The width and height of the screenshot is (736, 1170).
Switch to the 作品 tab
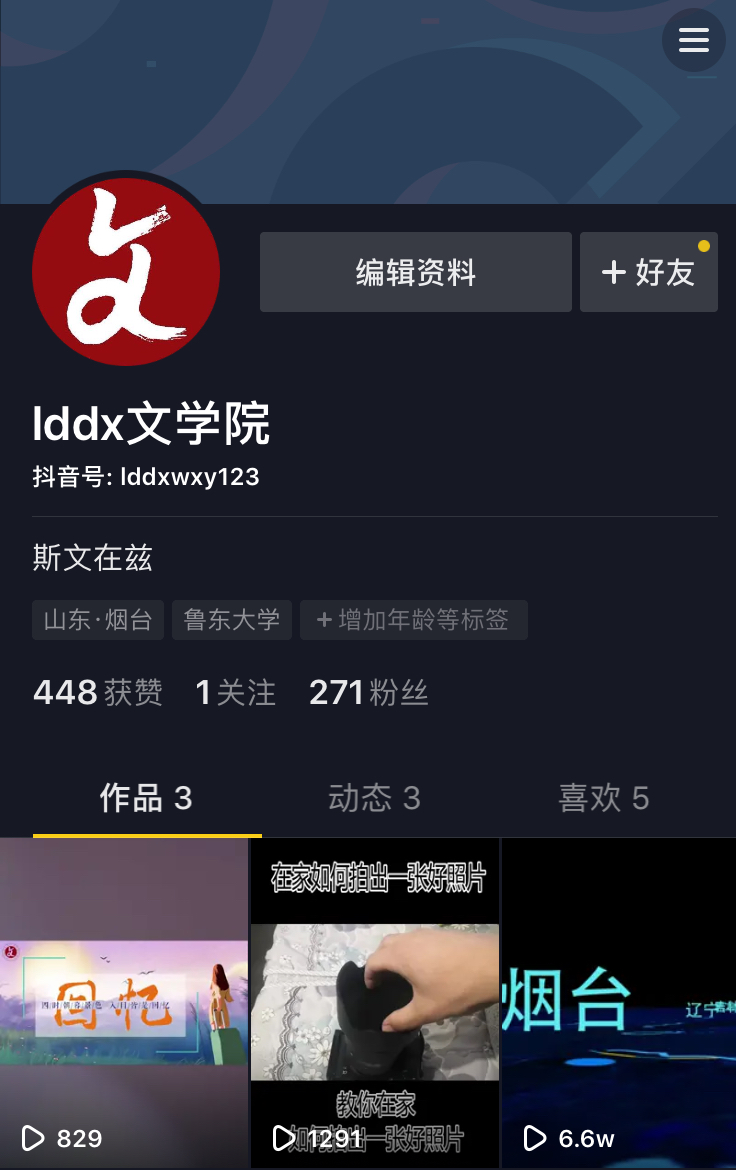click(x=146, y=798)
